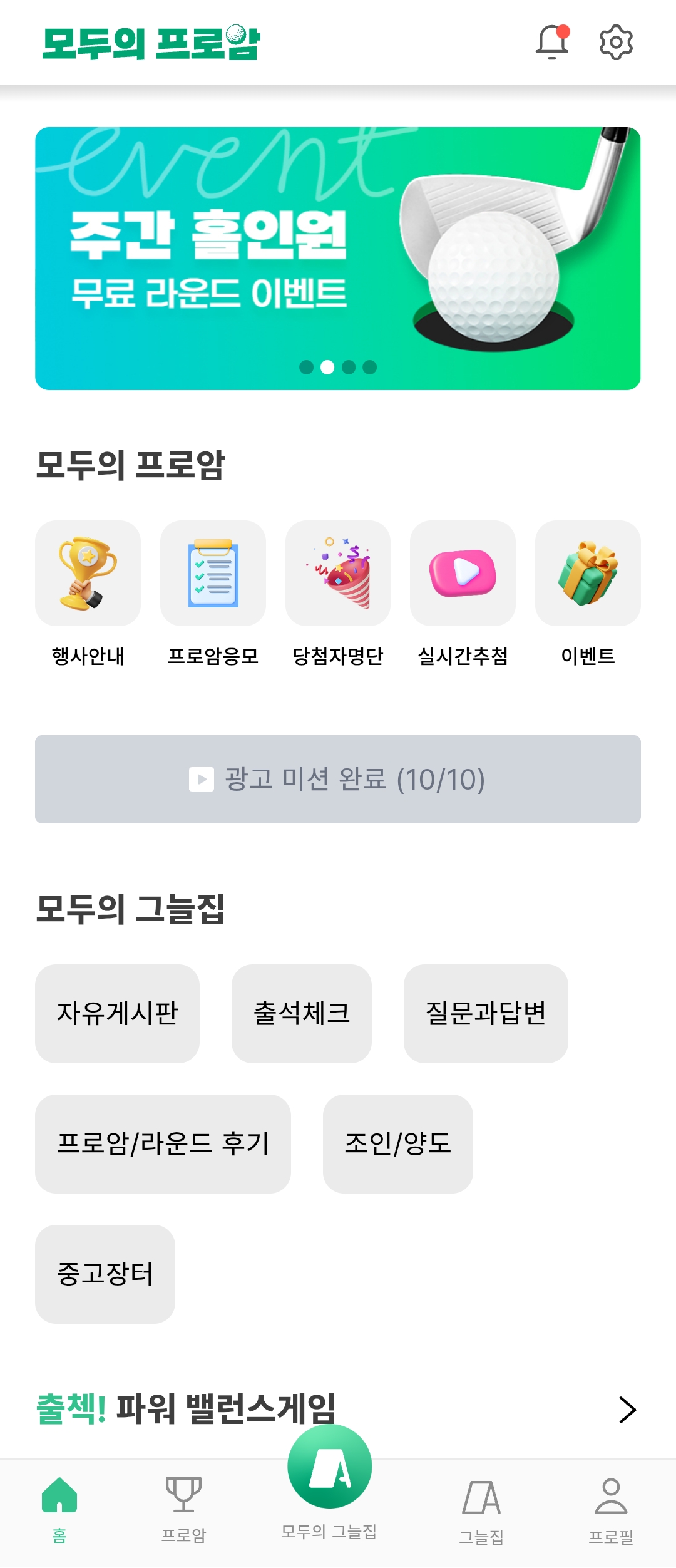Open 프로암/라운드 후기 board

click(163, 1143)
